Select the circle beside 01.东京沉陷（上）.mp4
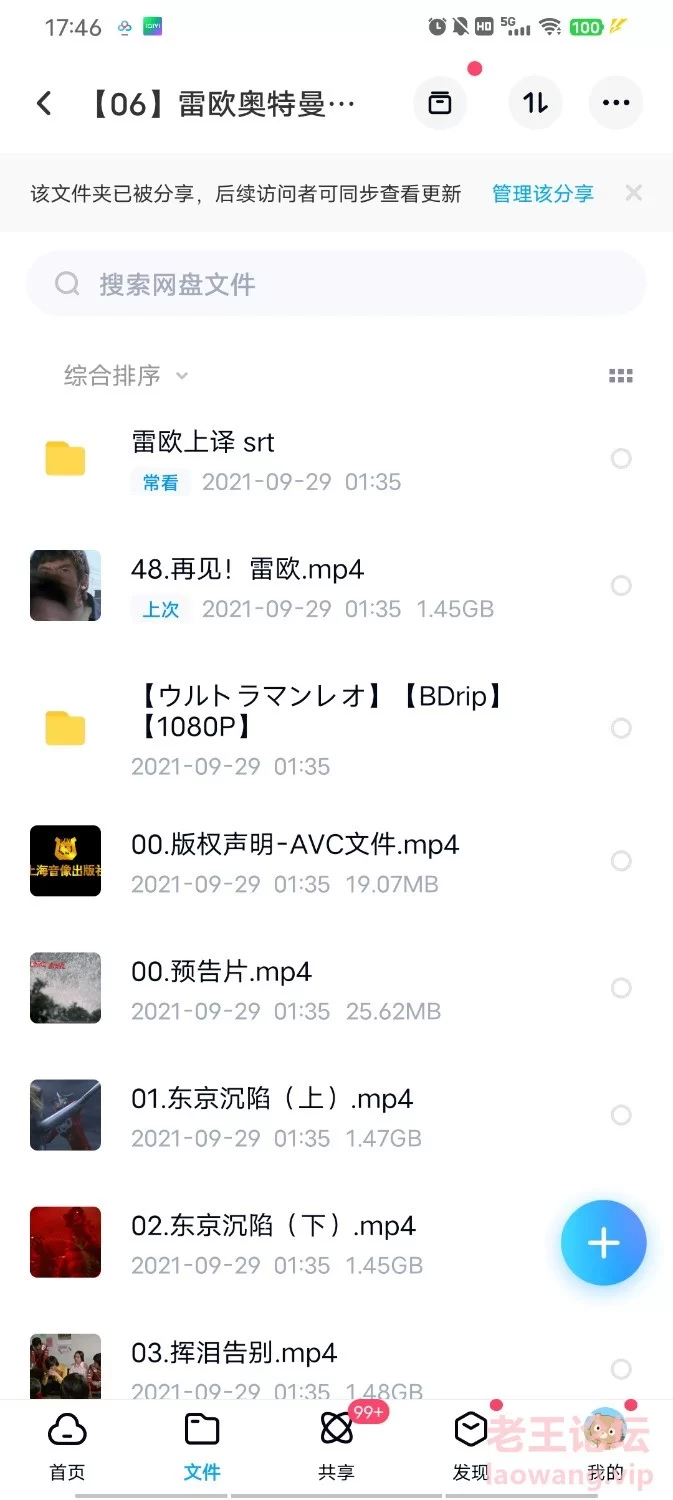Screen dimensions: 673x1500 tap(621, 1115)
